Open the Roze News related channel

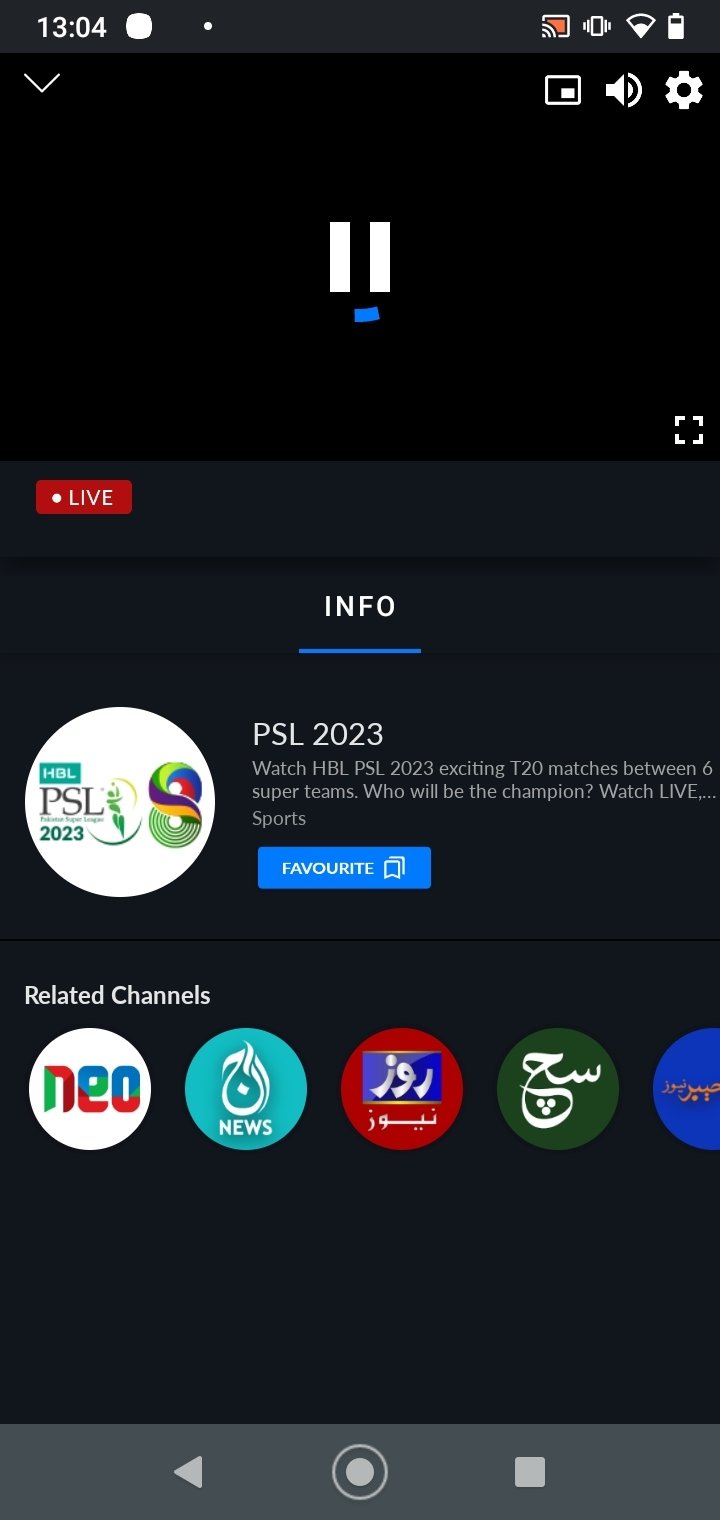click(402, 1089)
